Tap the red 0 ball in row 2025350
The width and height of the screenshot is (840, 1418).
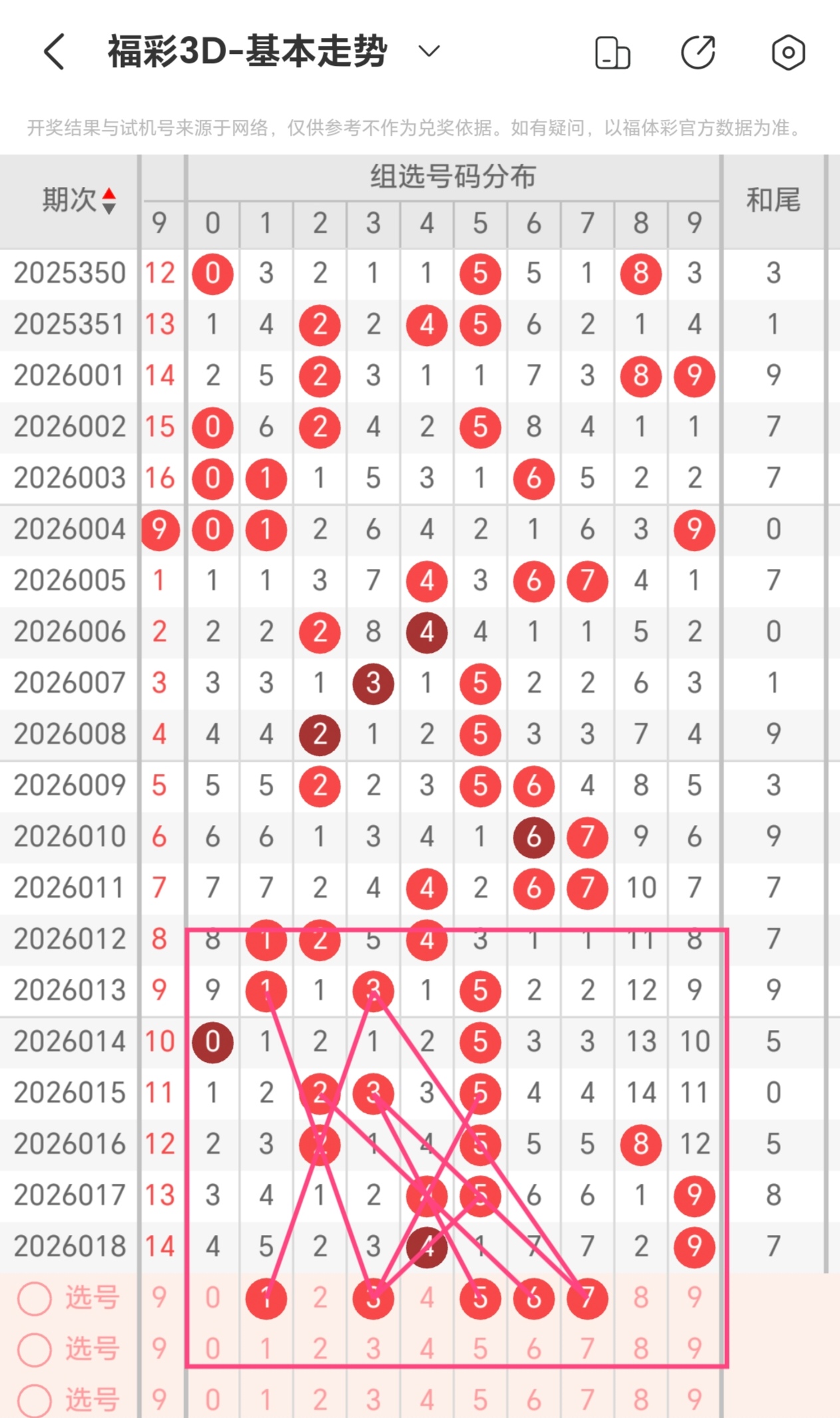coord(213,273)
